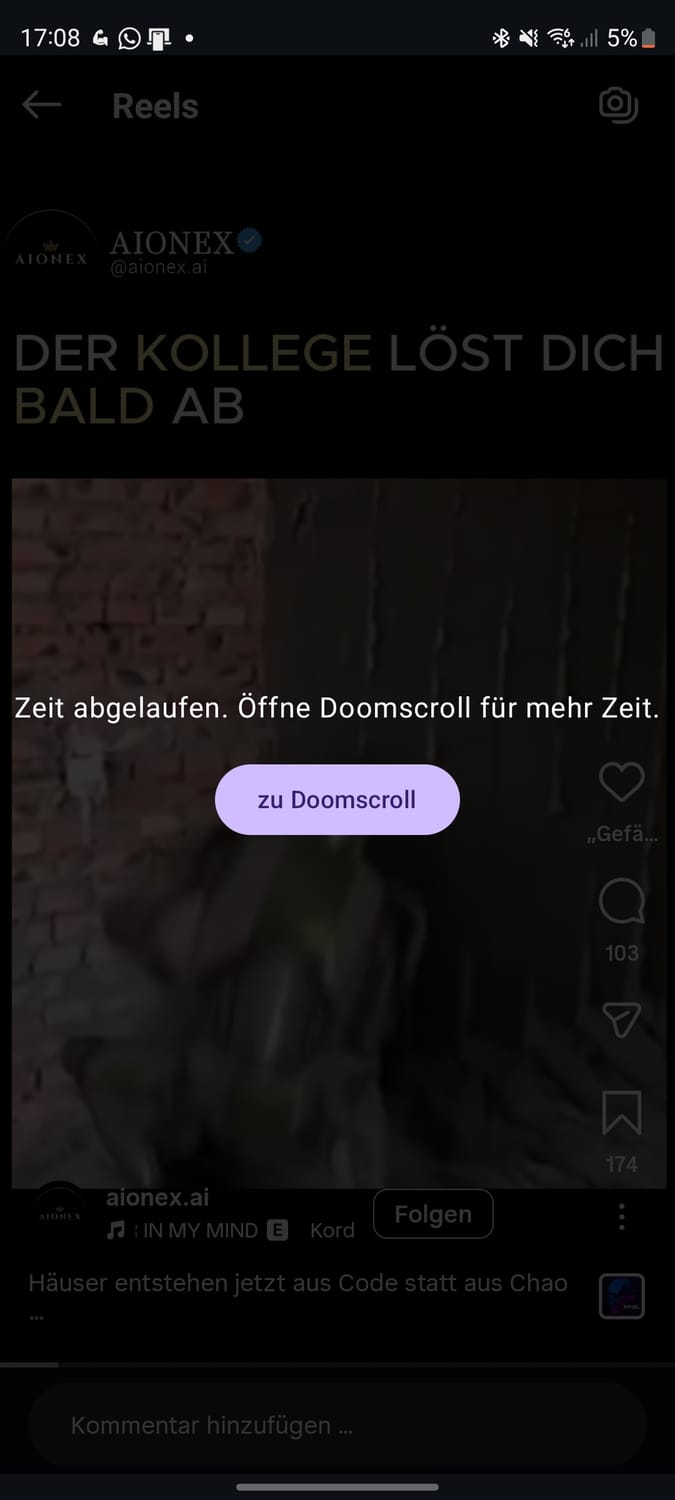This screenshot has width=675, height=1500.
Task: Open the camera icon in Reels header
Action: (619, 105)
